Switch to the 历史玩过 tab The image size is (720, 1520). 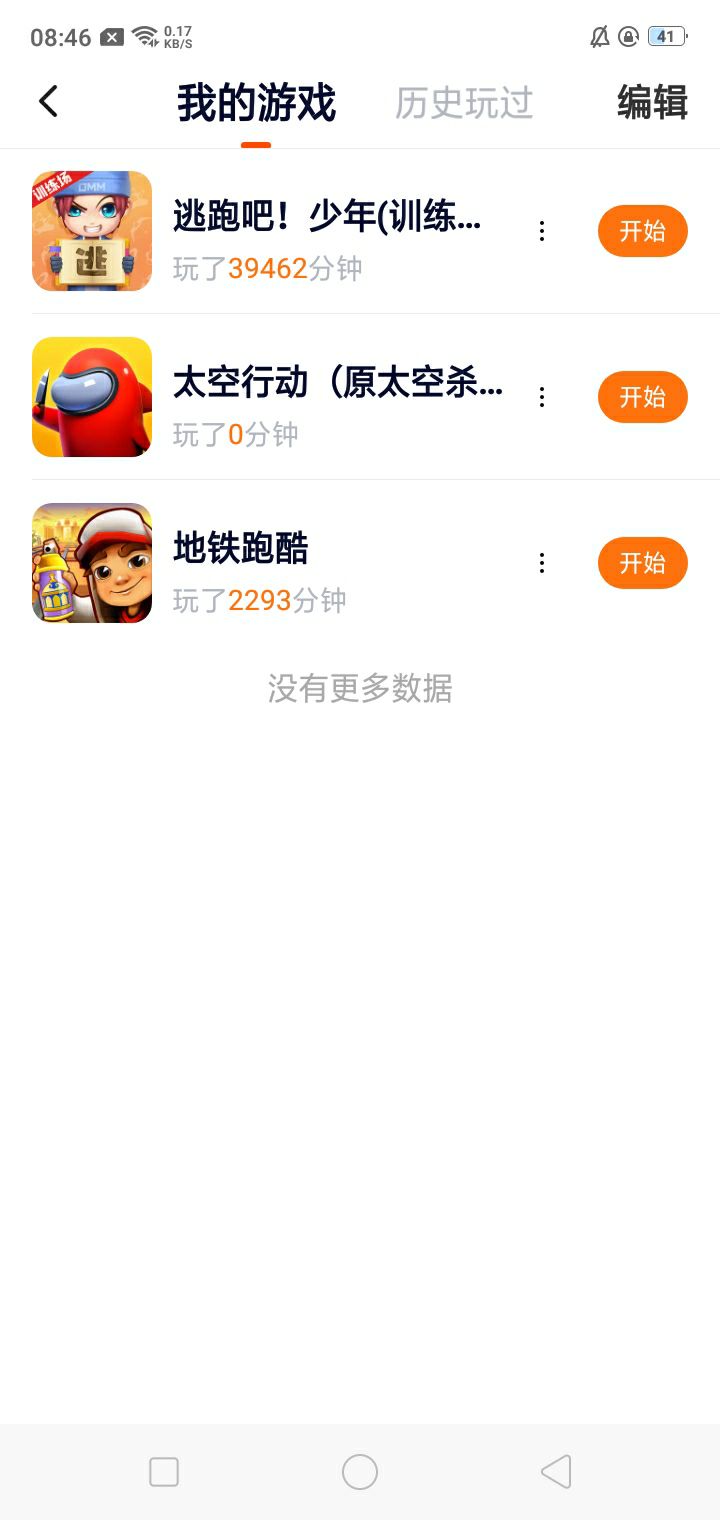(464, 103)
